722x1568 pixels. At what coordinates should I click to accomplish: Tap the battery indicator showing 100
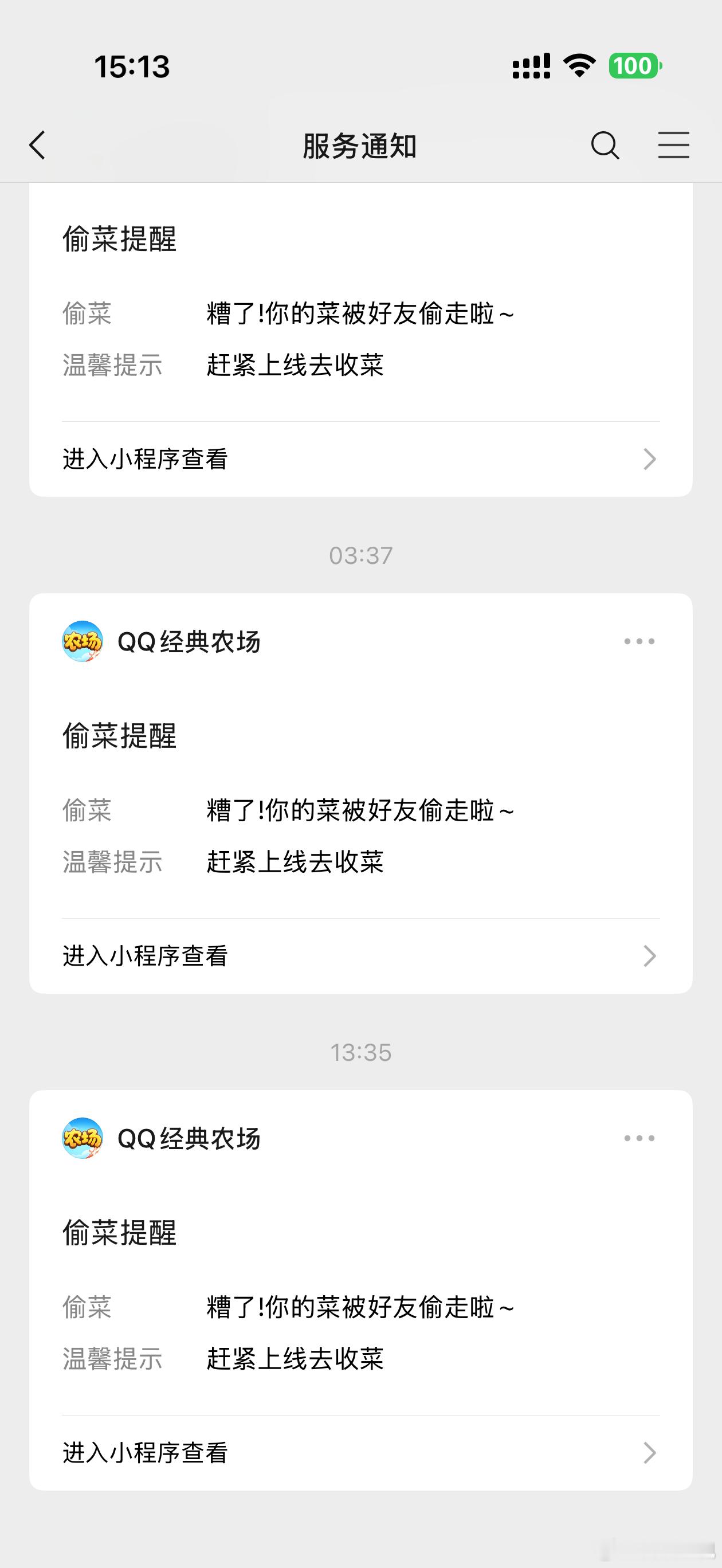(632, 66)
